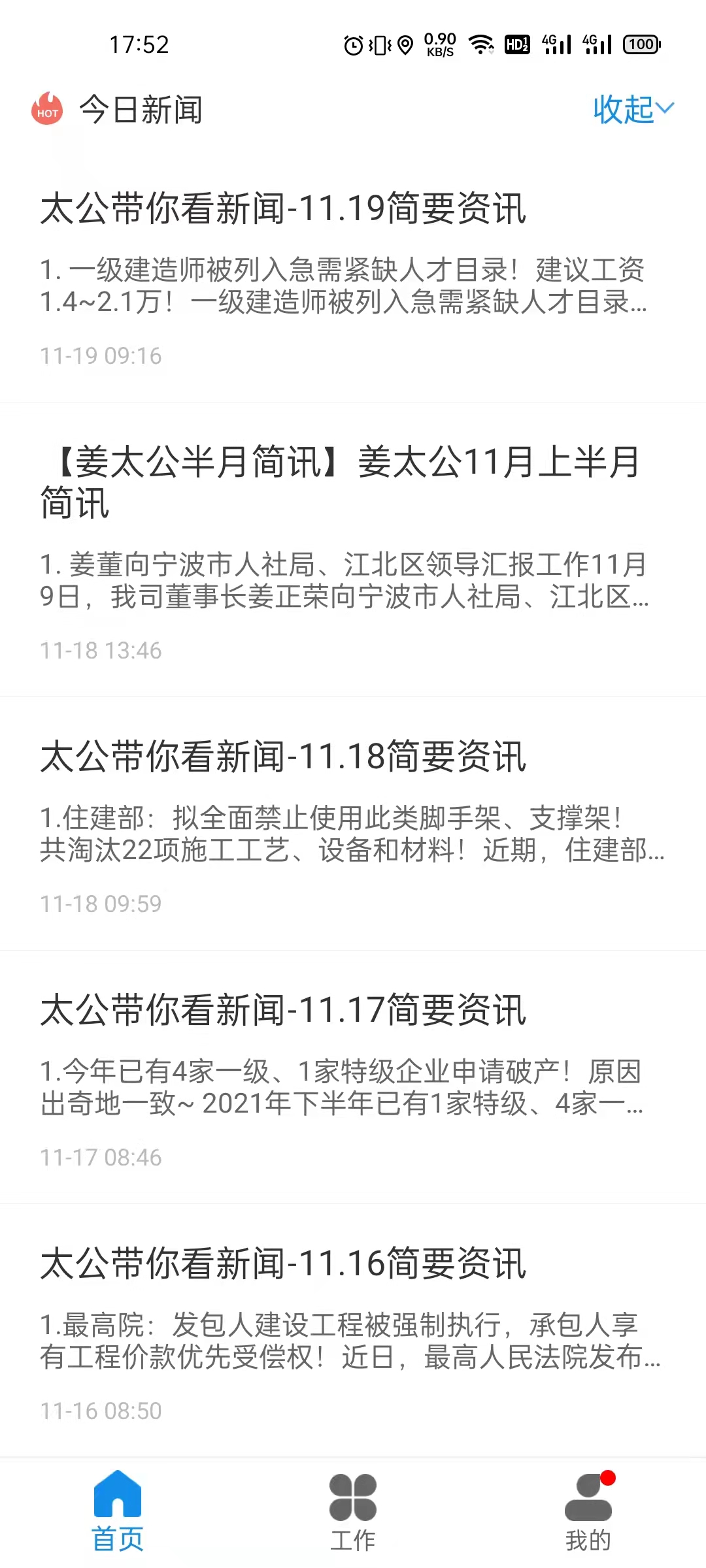706x1568 pixels.
Task: Tap the battery indicator showing 100
Action: pyautogui.click(x=641, y=44)
